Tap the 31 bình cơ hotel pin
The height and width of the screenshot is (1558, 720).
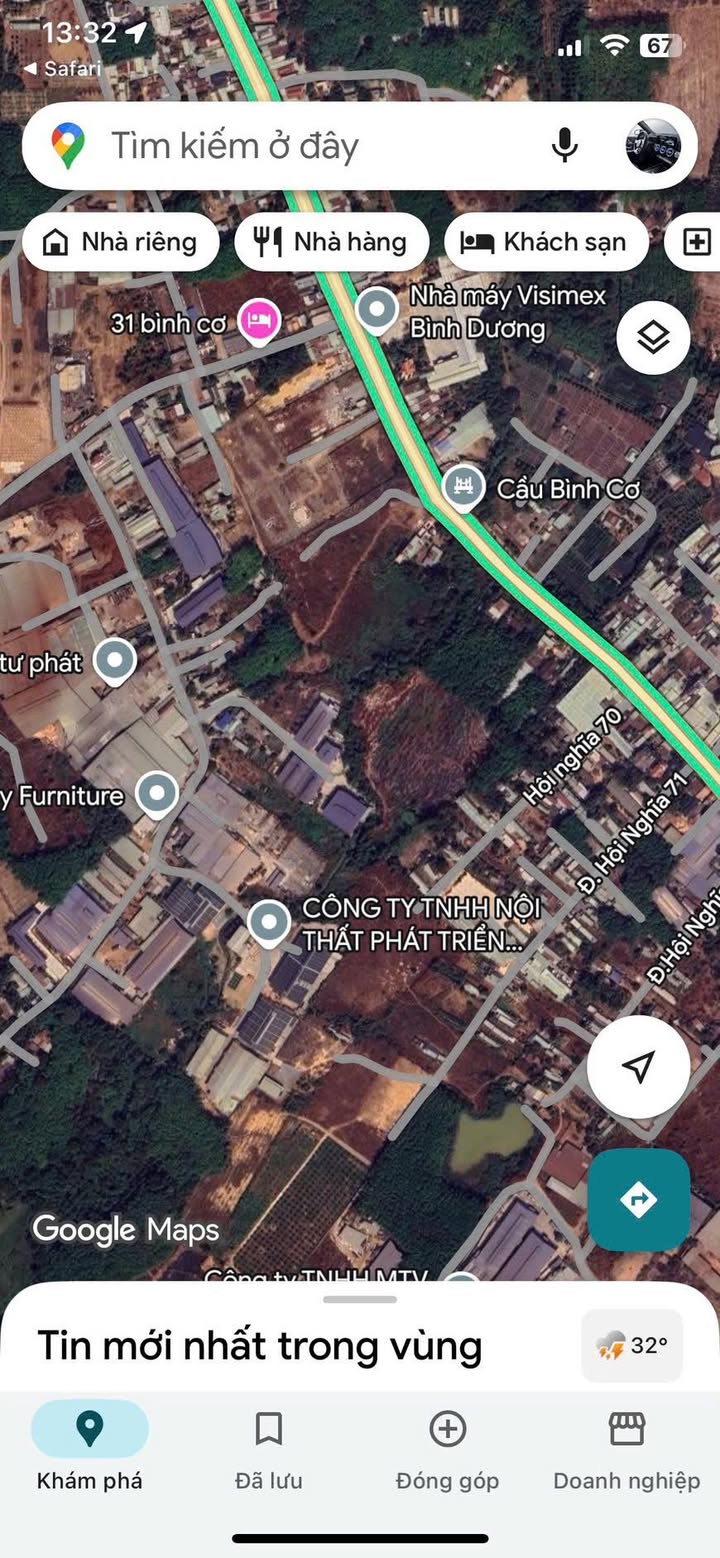point(260,321)
